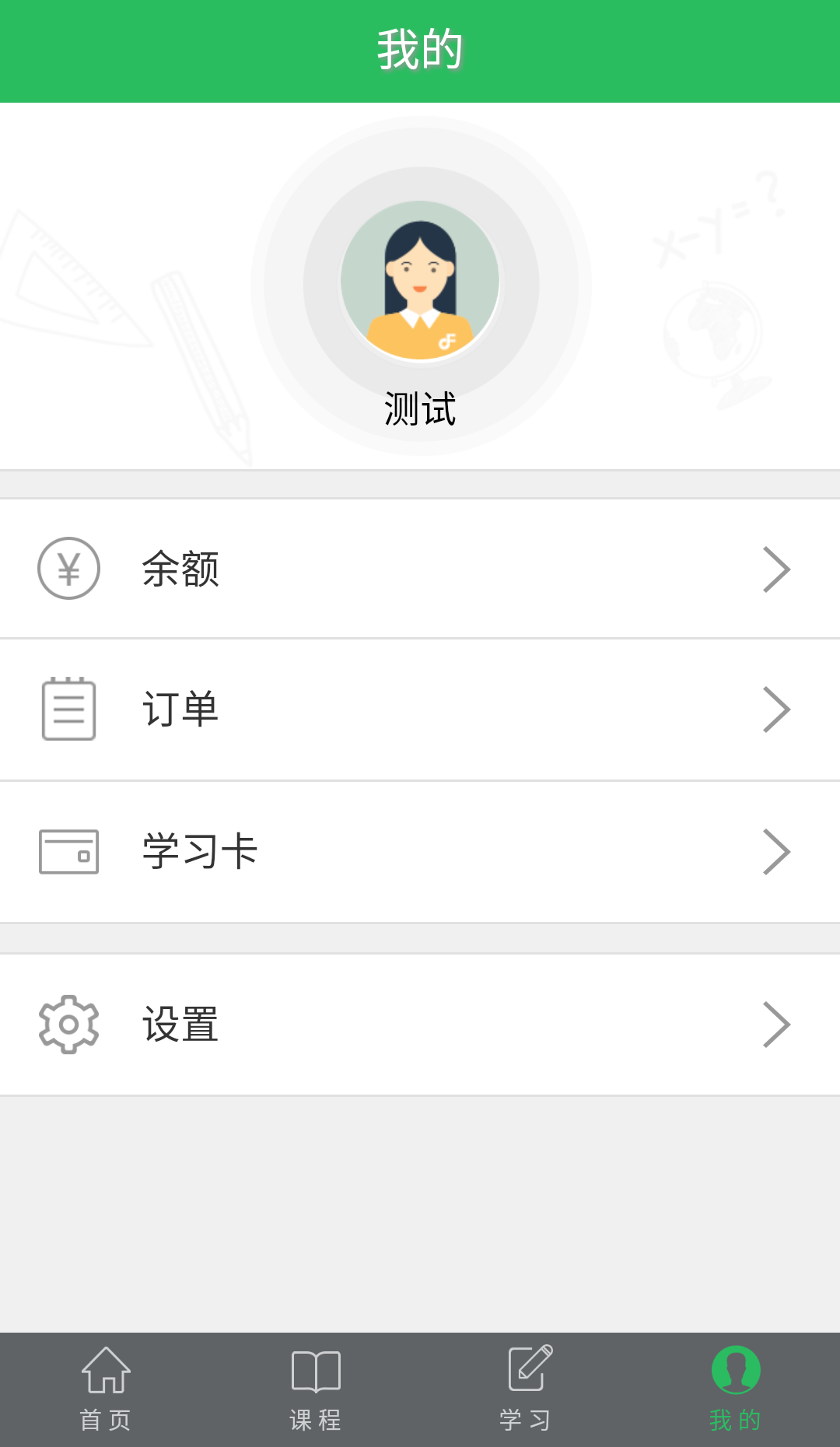Open the 学习 tab

coord(525,1393)
